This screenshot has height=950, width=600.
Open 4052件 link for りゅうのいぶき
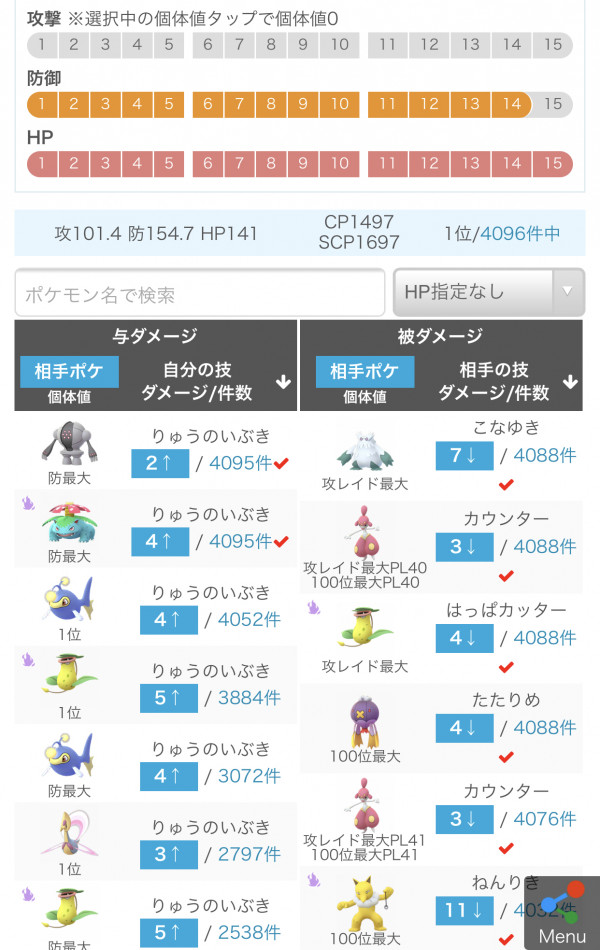click(x=244, y=620)
